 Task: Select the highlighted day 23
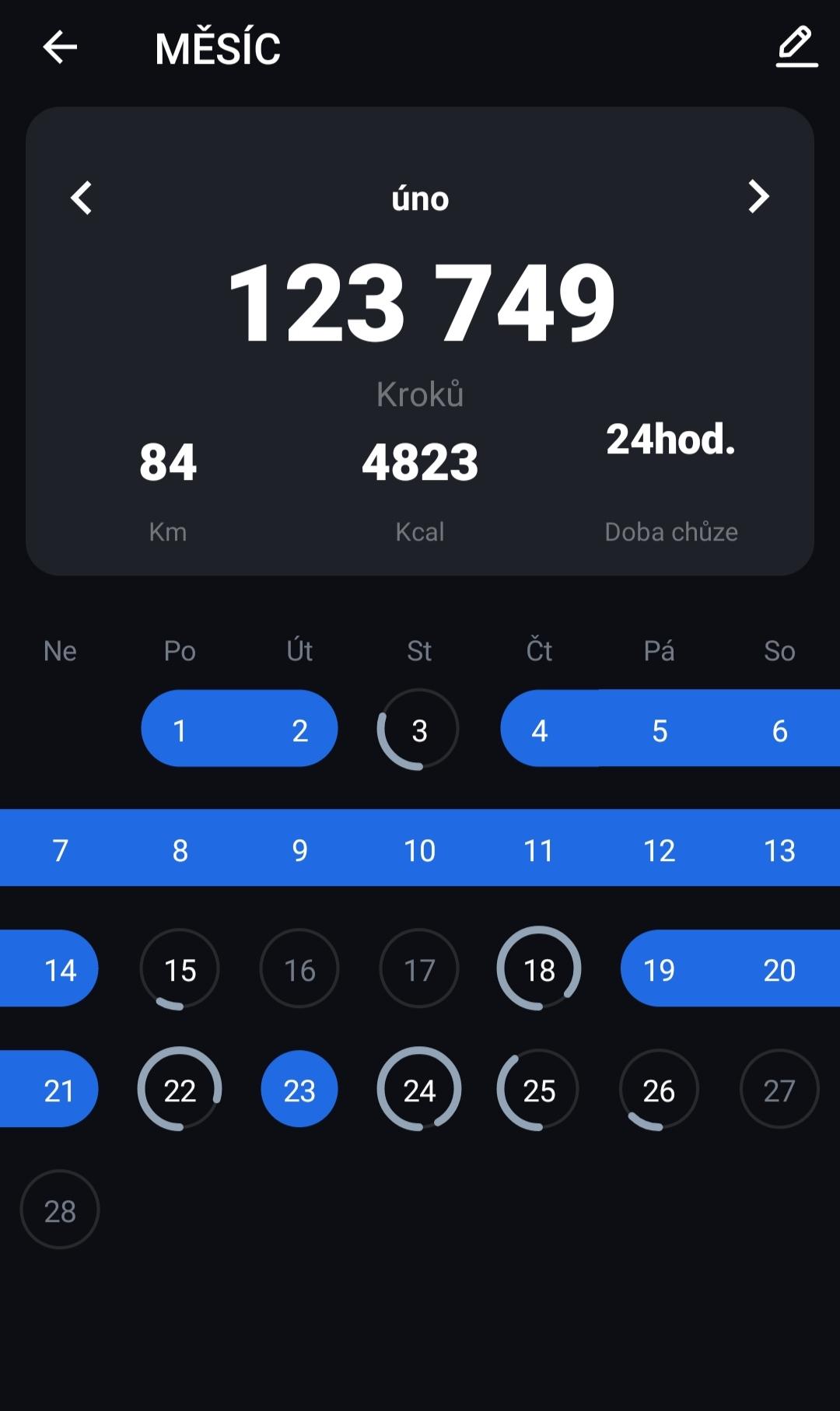click(x=299, y=1090)
